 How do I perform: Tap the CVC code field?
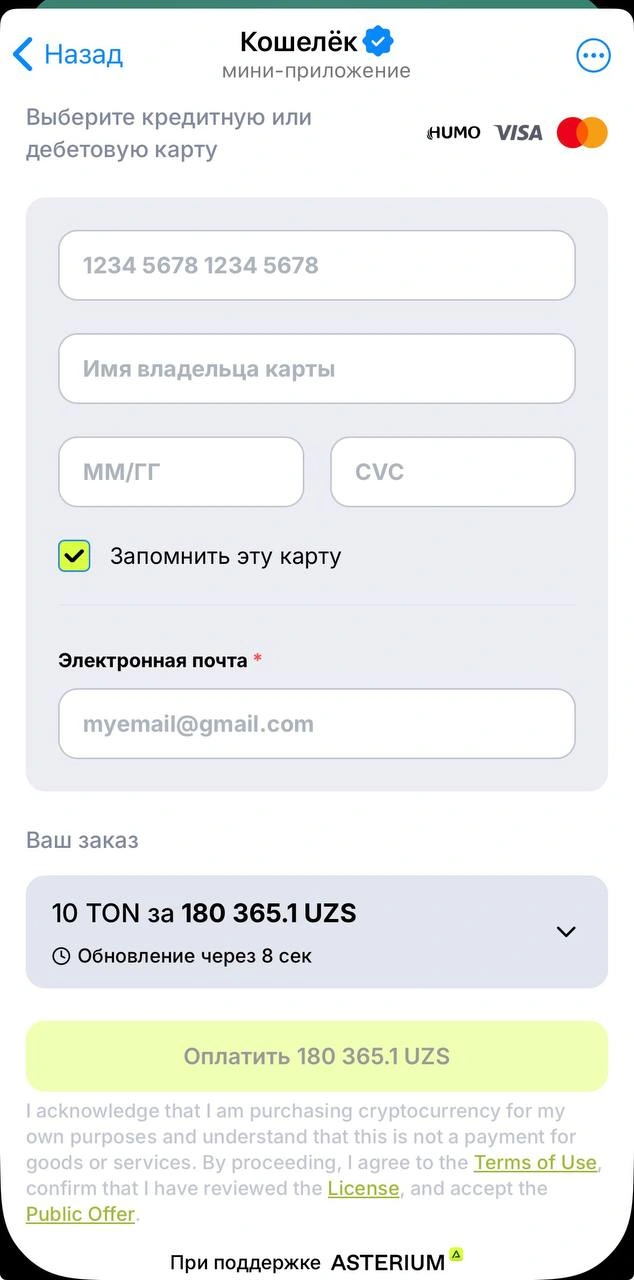452,472
